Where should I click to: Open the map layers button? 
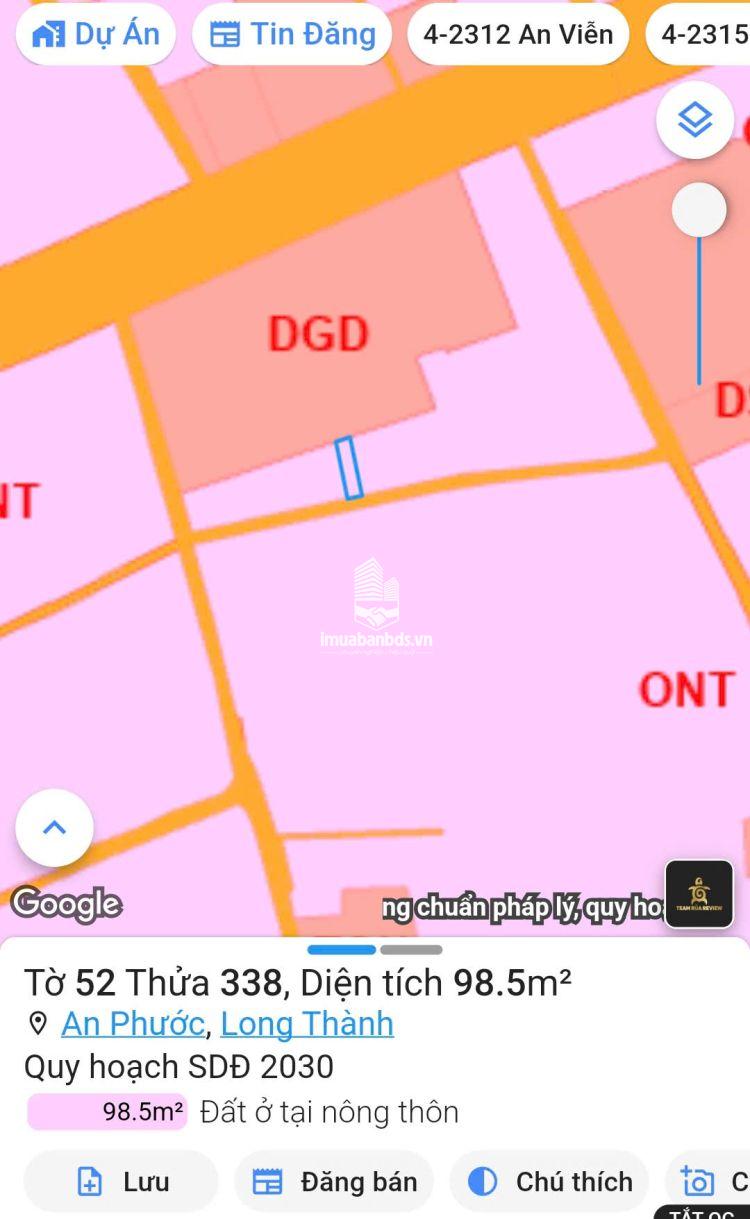click(695, 121)
